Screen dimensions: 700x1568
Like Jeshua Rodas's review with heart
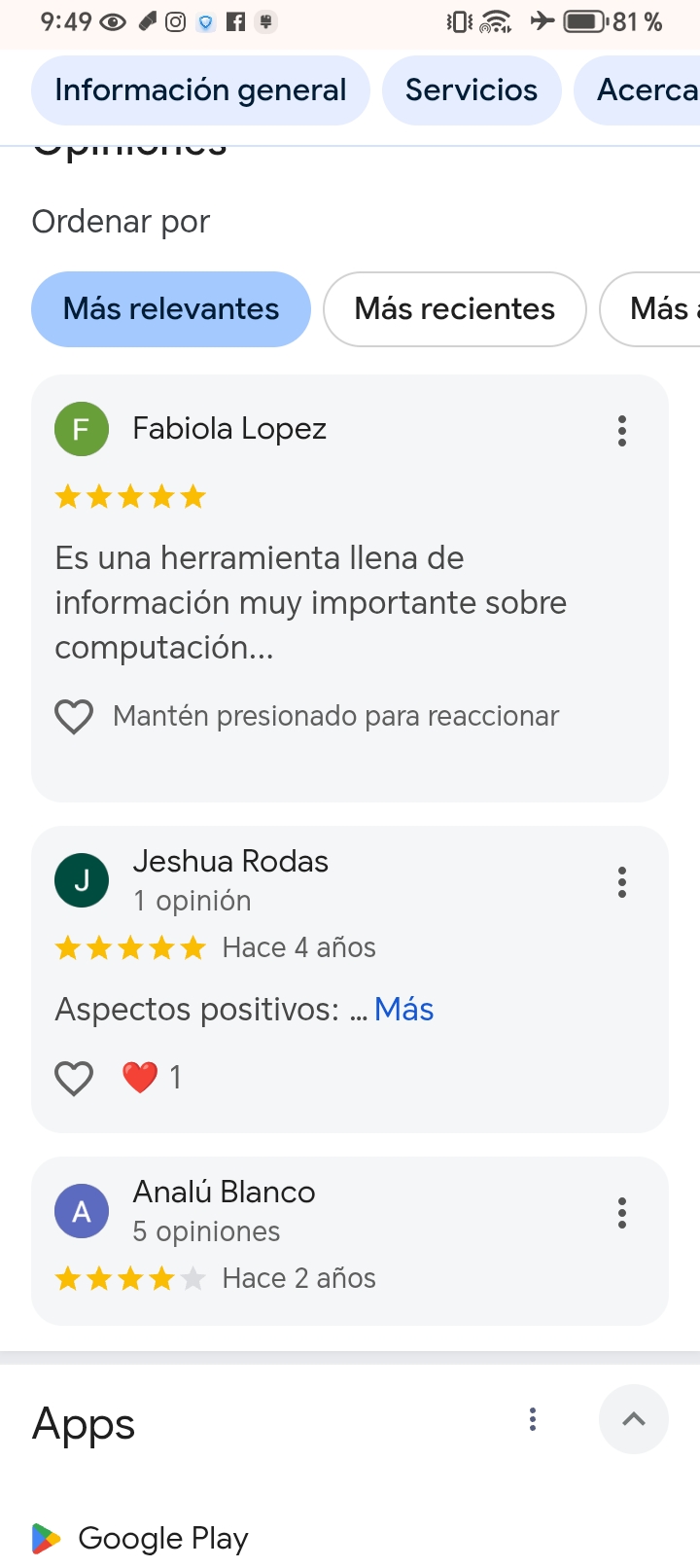pos(74,1078)
